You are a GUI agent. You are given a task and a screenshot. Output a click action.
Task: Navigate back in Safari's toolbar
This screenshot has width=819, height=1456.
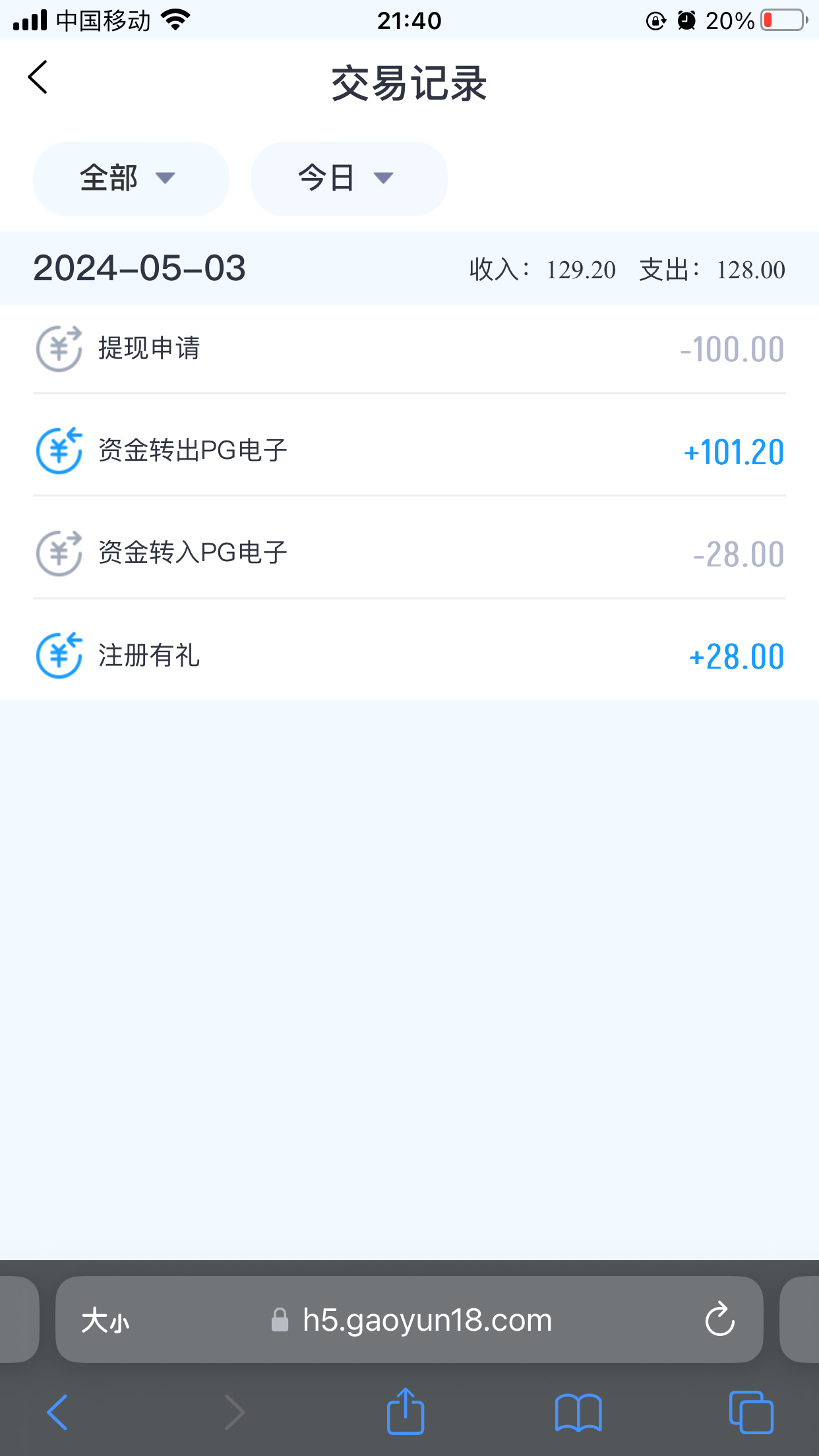57,1412
